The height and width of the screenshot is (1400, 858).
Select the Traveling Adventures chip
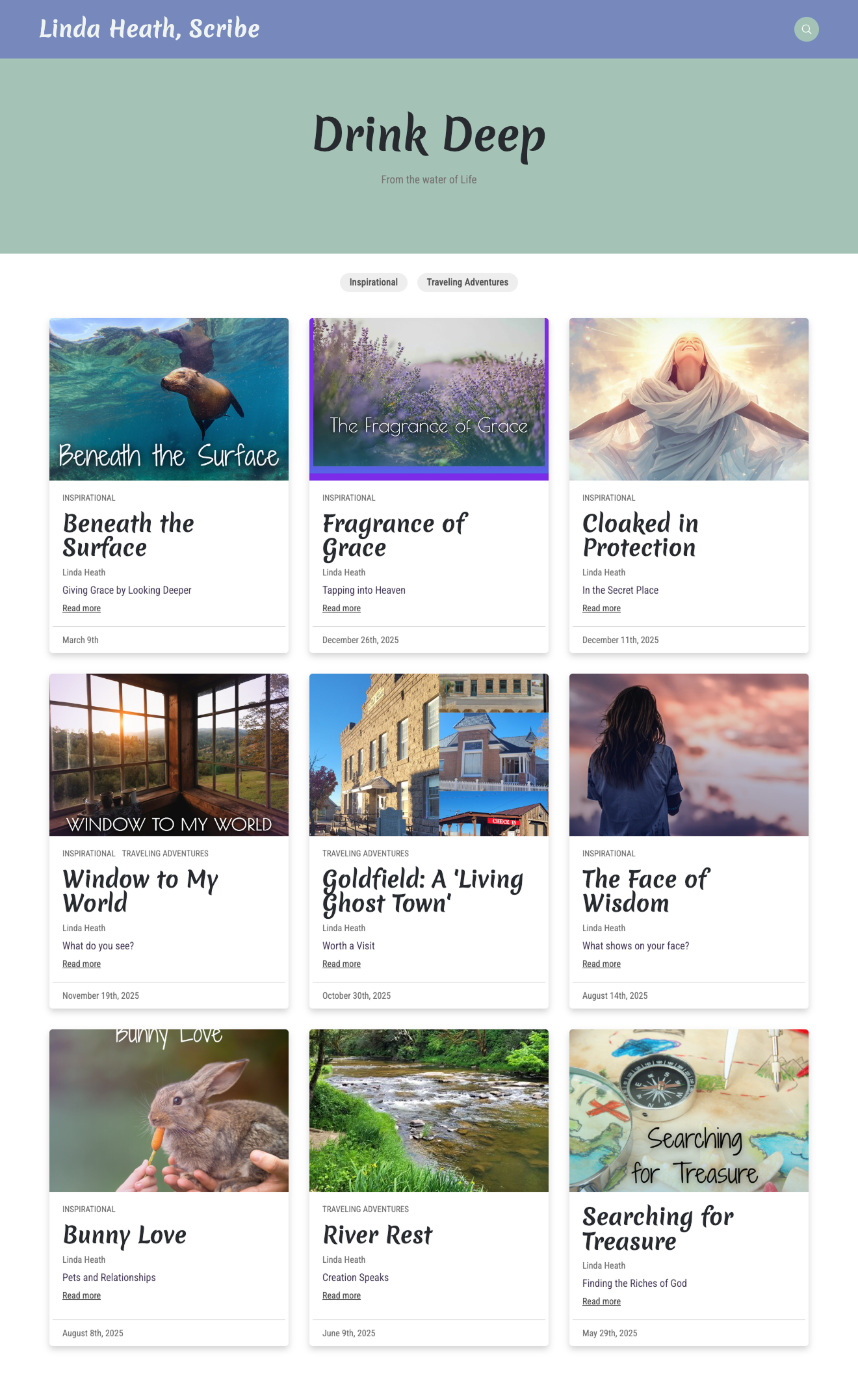click(x=467, y=282)
